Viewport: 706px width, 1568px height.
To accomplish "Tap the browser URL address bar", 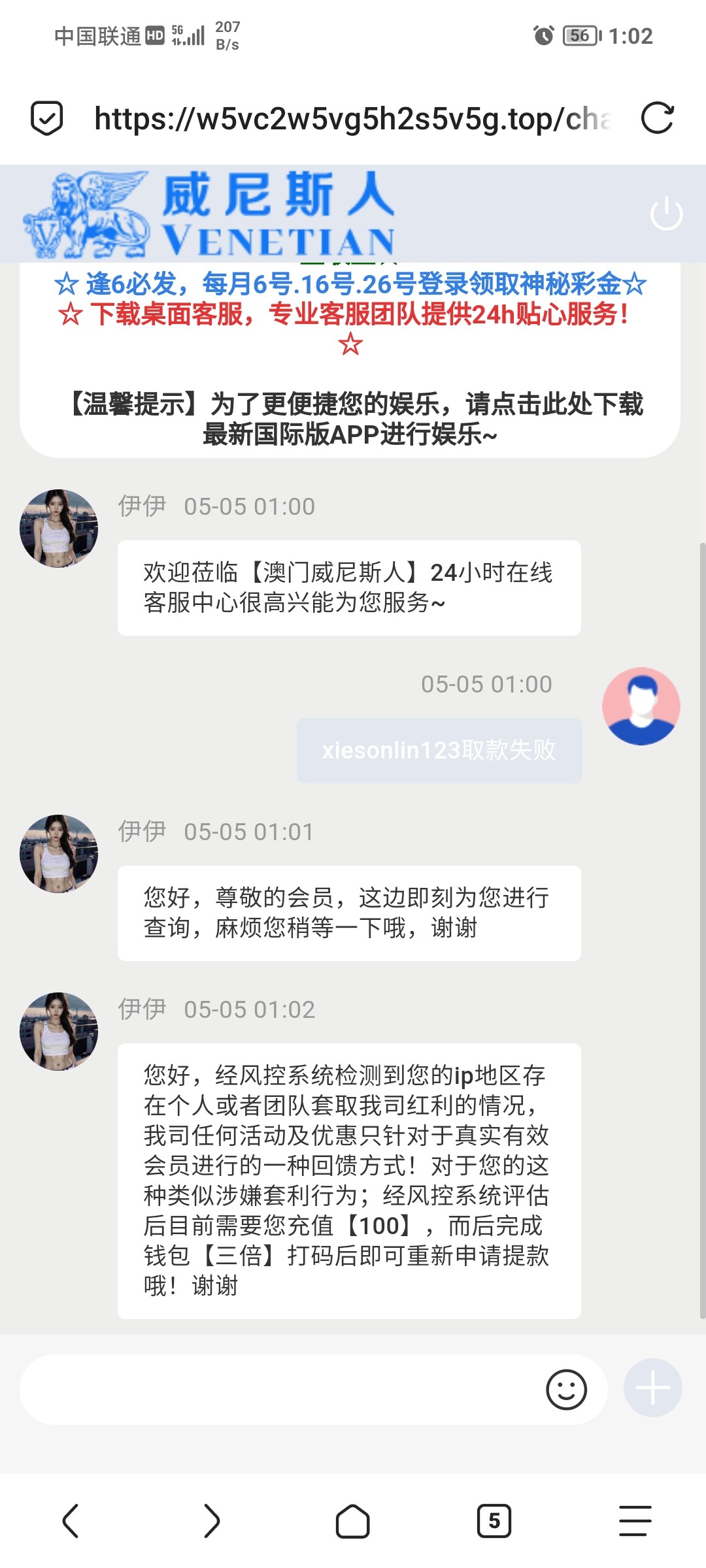I will pos(353,119).
